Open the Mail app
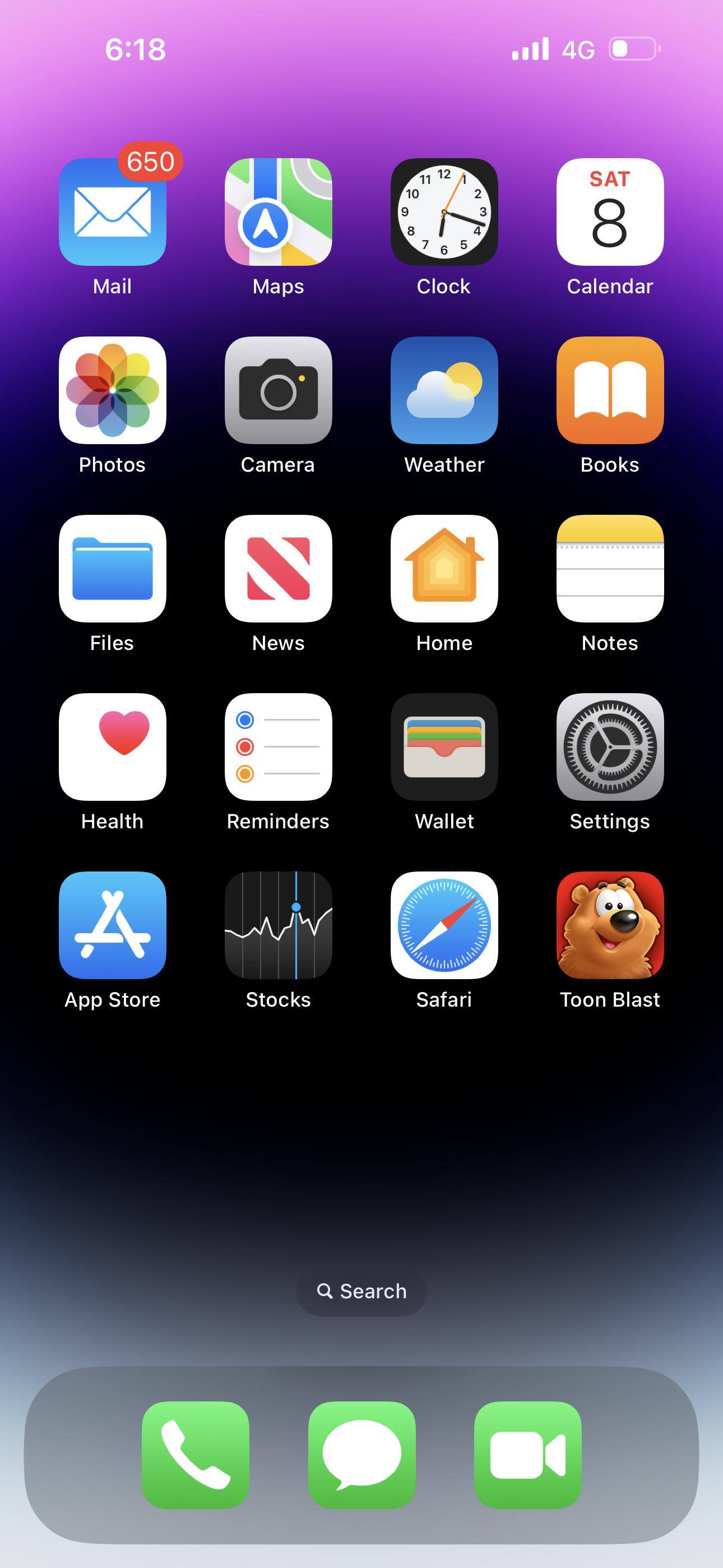This screenshot has height=1568, width=723. point(113,212)
